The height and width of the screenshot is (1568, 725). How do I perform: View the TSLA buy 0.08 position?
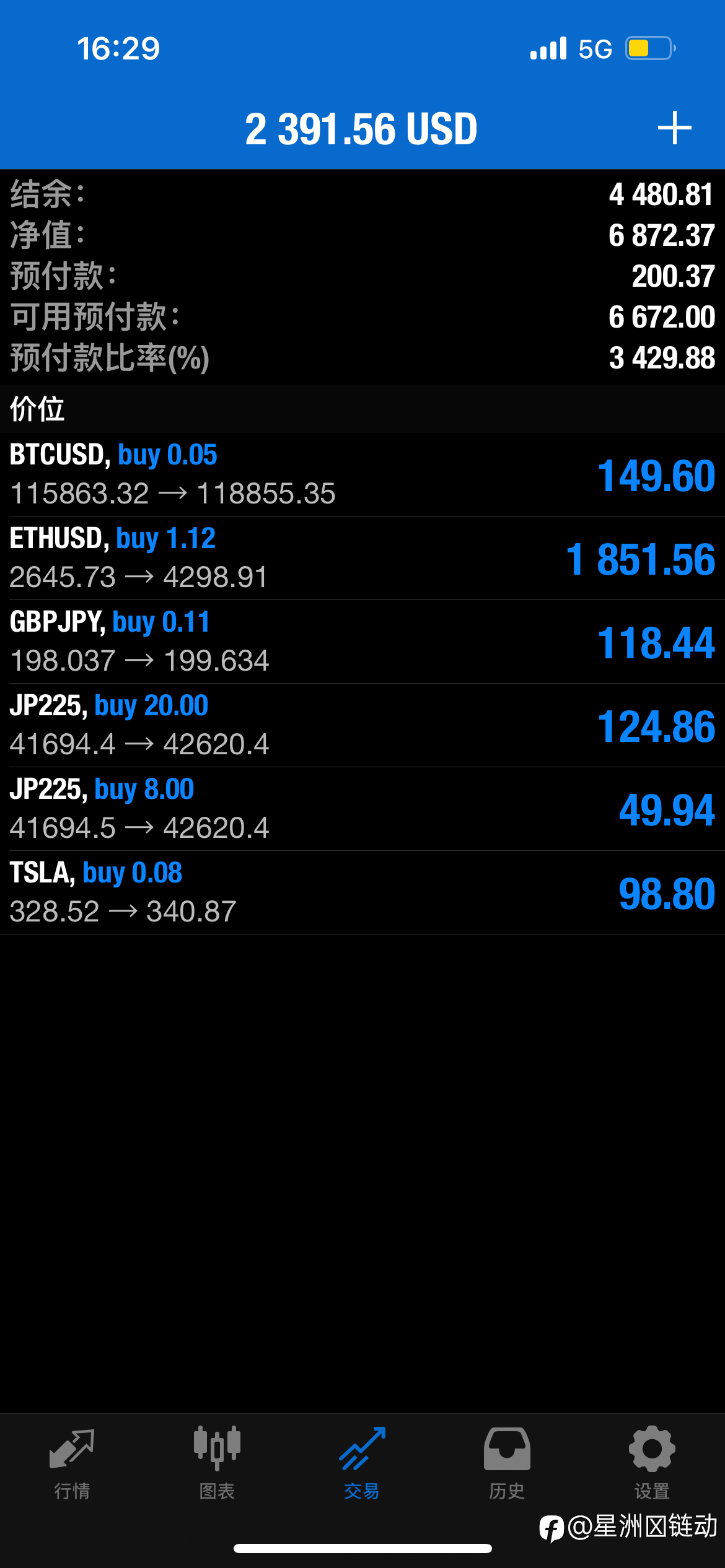point(362,892)
